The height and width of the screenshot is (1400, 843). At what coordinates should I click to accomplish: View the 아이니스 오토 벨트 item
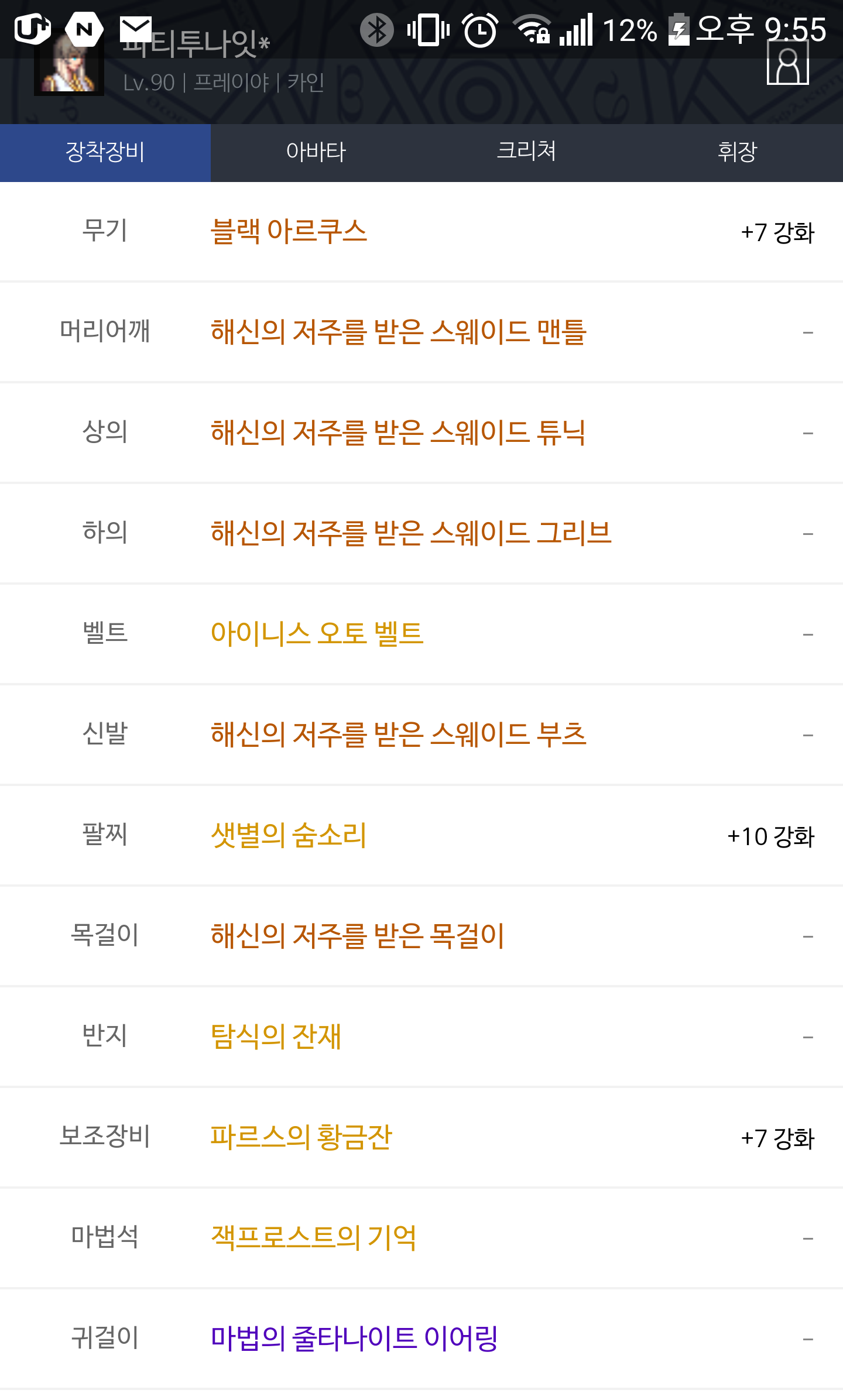pyautogui.click(x=317, y=634)
